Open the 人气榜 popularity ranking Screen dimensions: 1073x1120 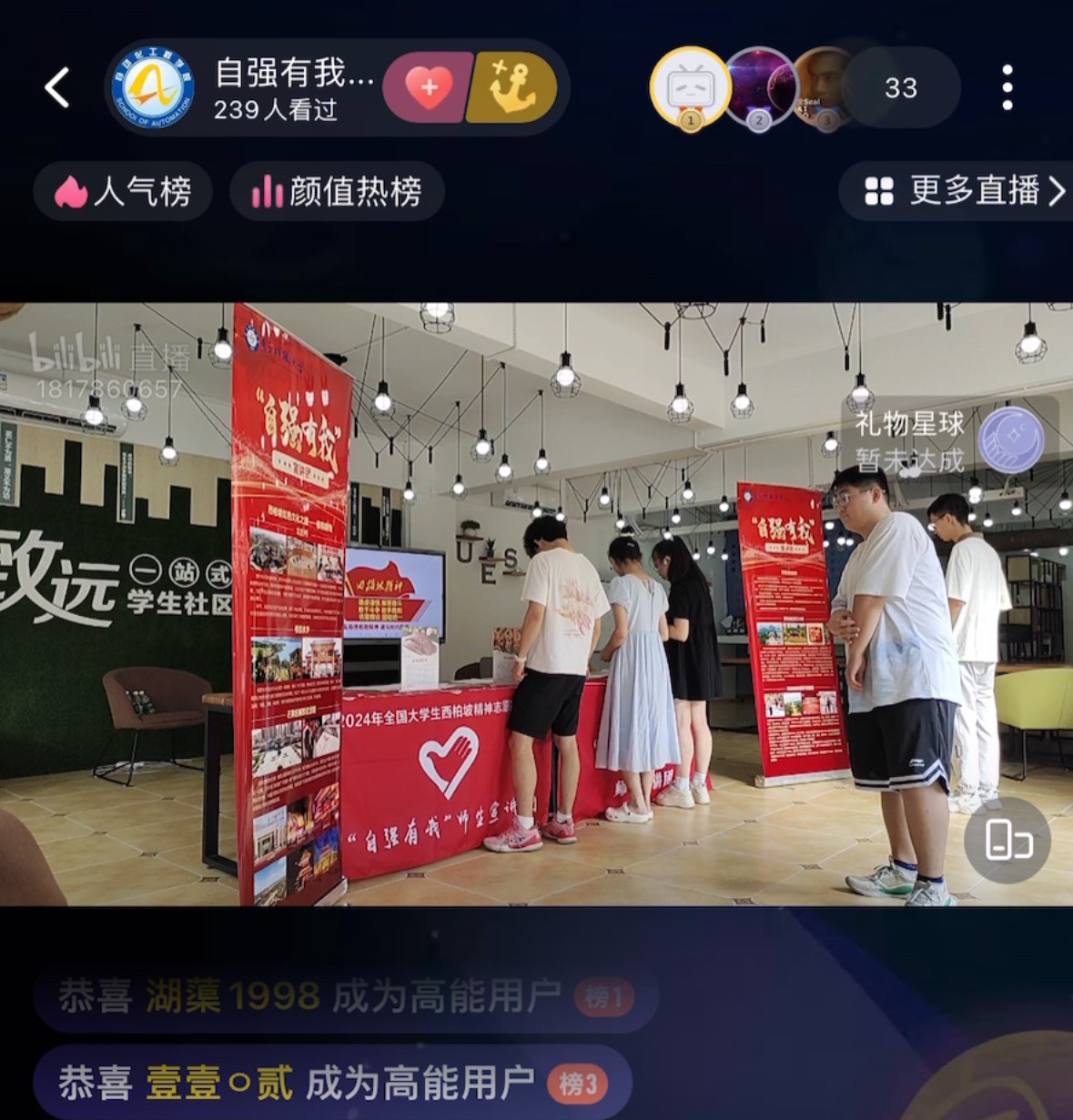pos(123,192)
